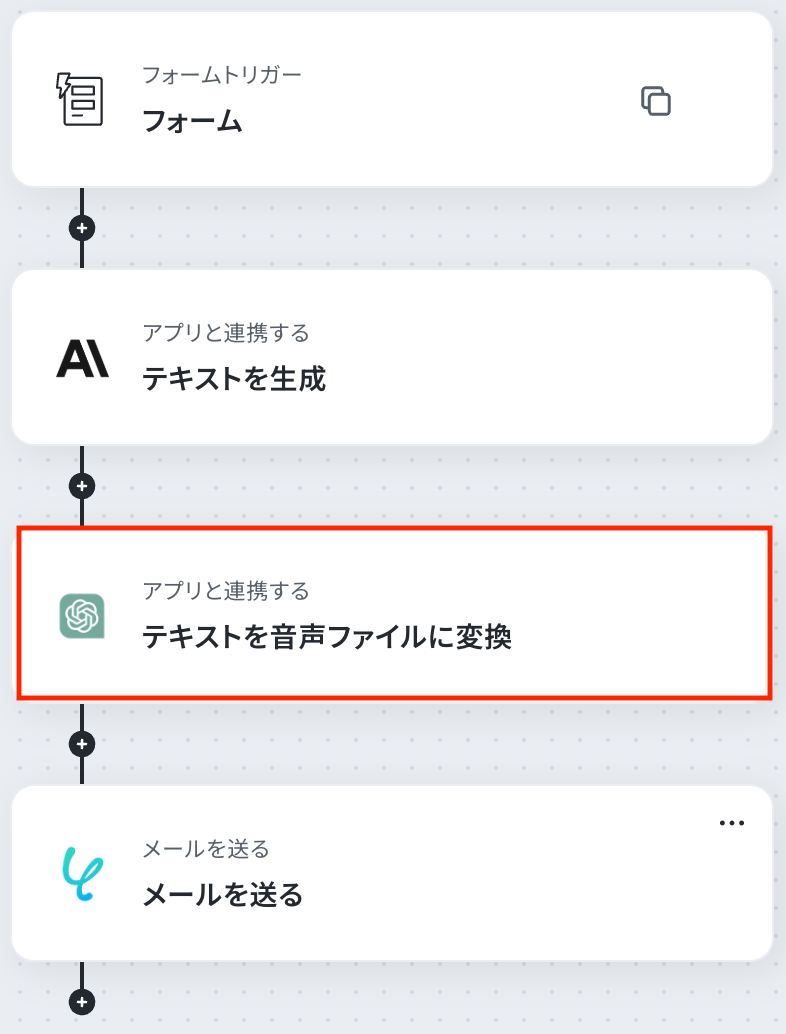Viewport: 786px width, 1034px height.
Task: Add a step between フォーム and テキストを生成
Action: coord(82,228)
